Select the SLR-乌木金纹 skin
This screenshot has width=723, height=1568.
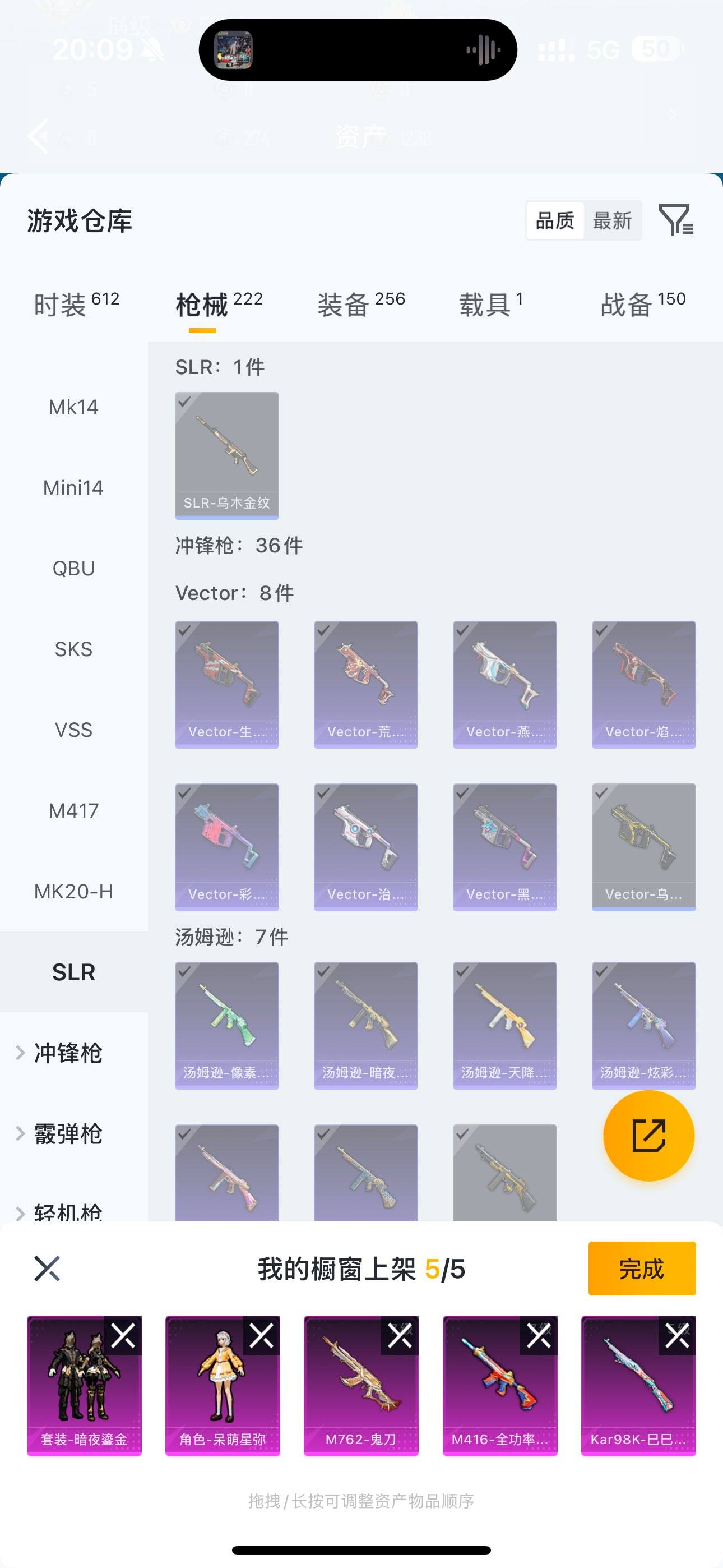coord(226,455)
